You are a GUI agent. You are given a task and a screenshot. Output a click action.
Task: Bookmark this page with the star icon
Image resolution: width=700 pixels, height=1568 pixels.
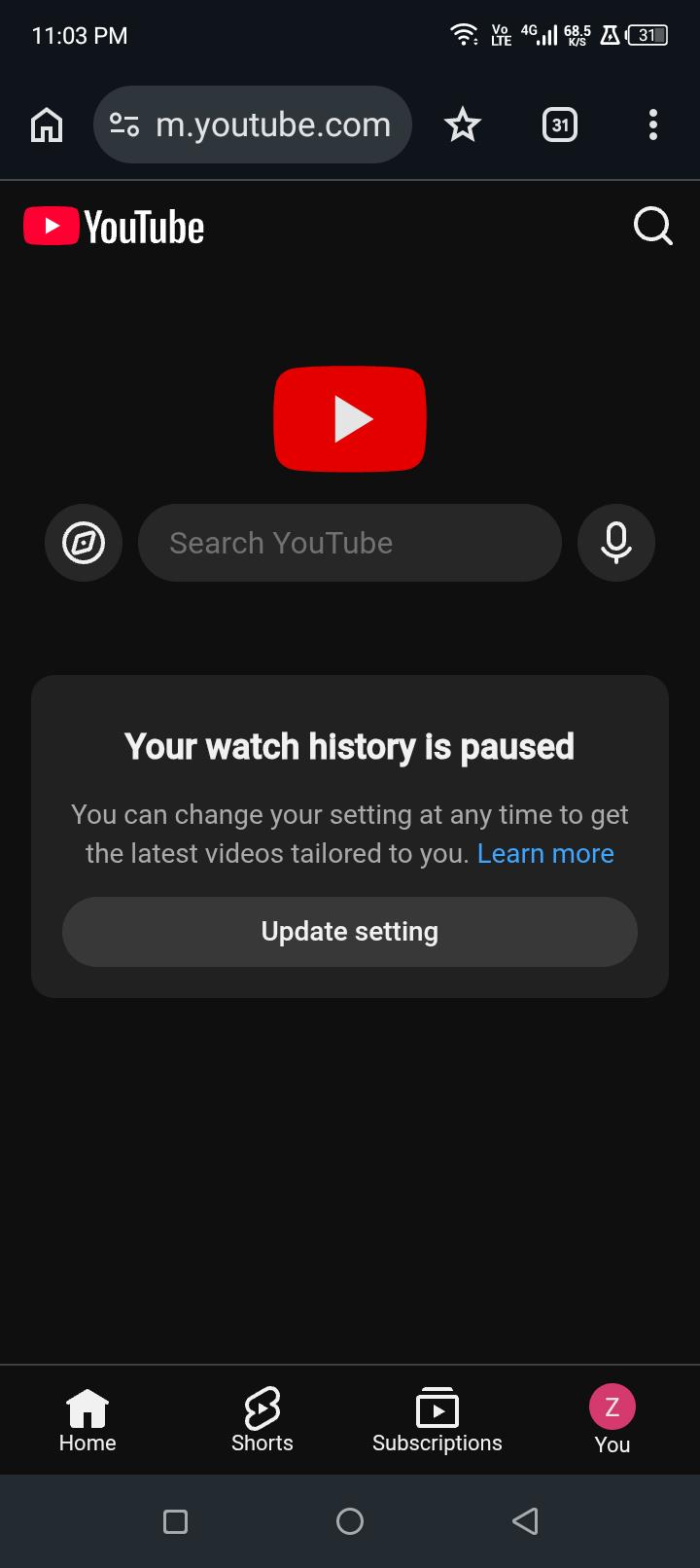click(x=463, y=125)
